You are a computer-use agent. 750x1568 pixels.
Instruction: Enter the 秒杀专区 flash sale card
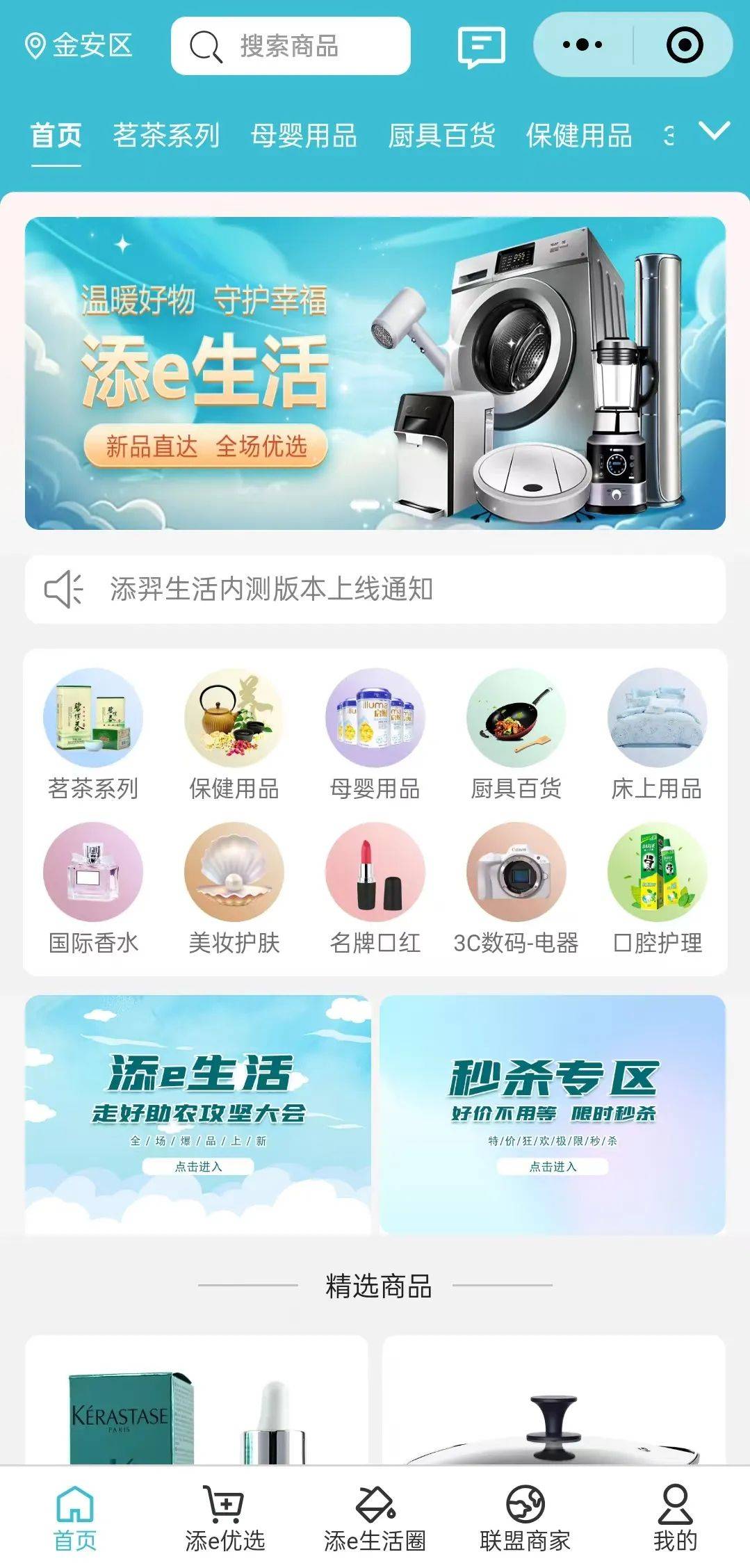coord(553,1115)
